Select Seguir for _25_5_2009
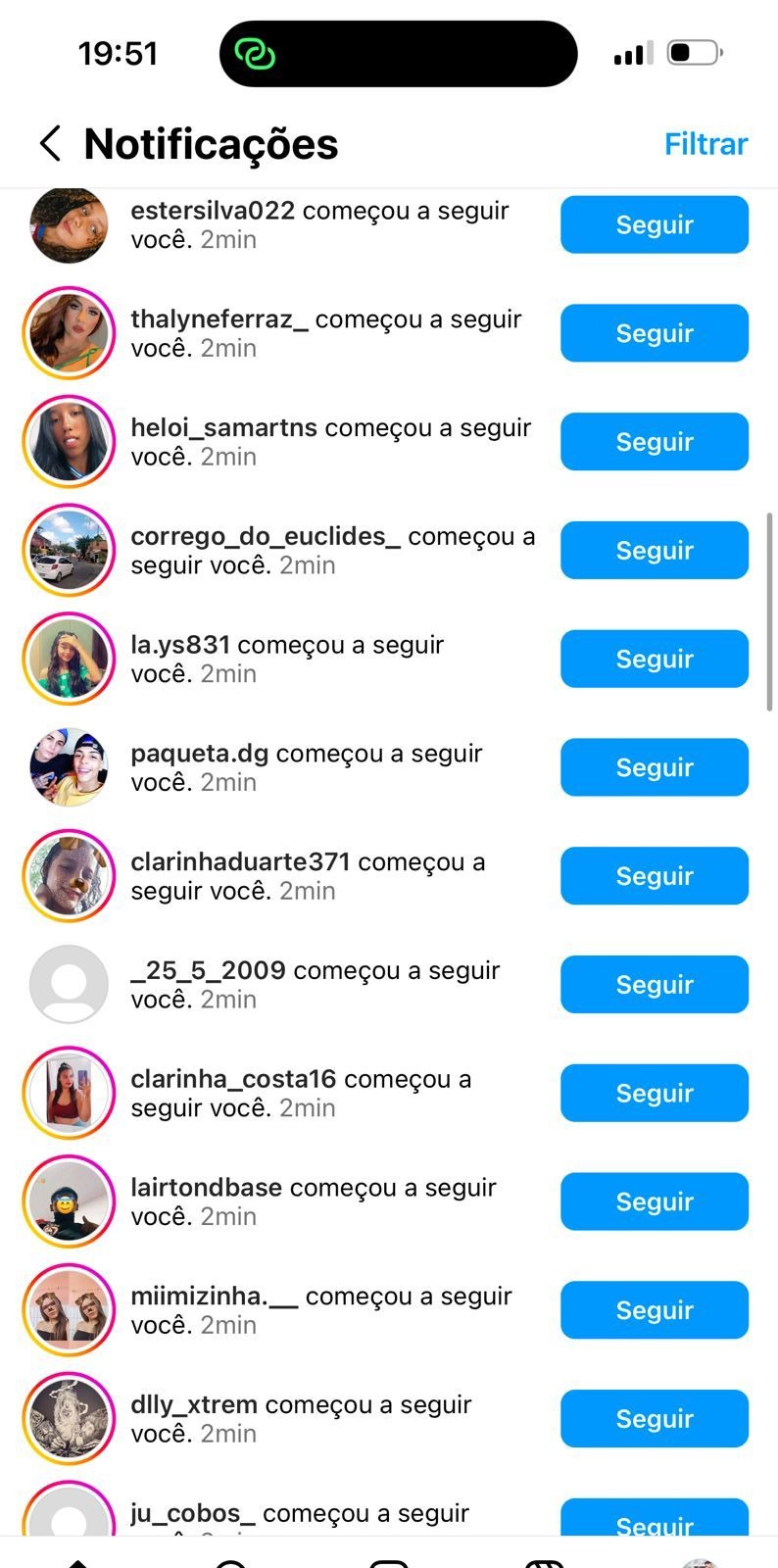Screen dimensions: 778x1568 (654, 985)
